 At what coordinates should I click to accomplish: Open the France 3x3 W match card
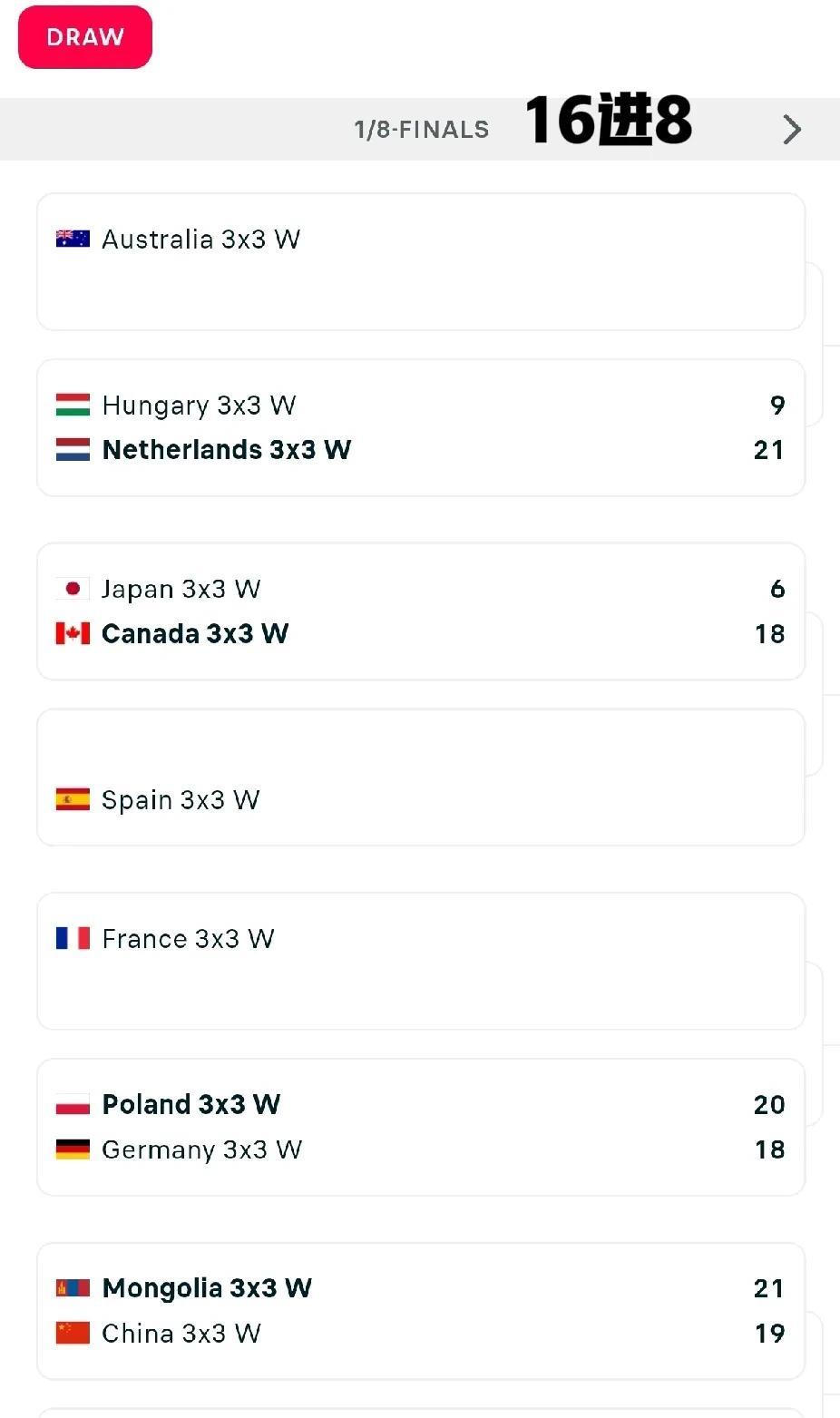(x=421, y=962)
